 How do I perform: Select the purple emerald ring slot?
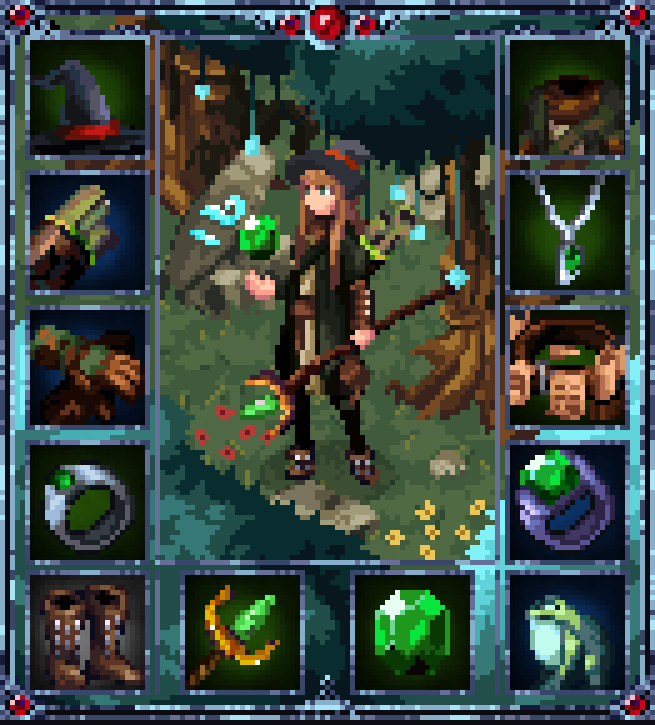(567, 500)
